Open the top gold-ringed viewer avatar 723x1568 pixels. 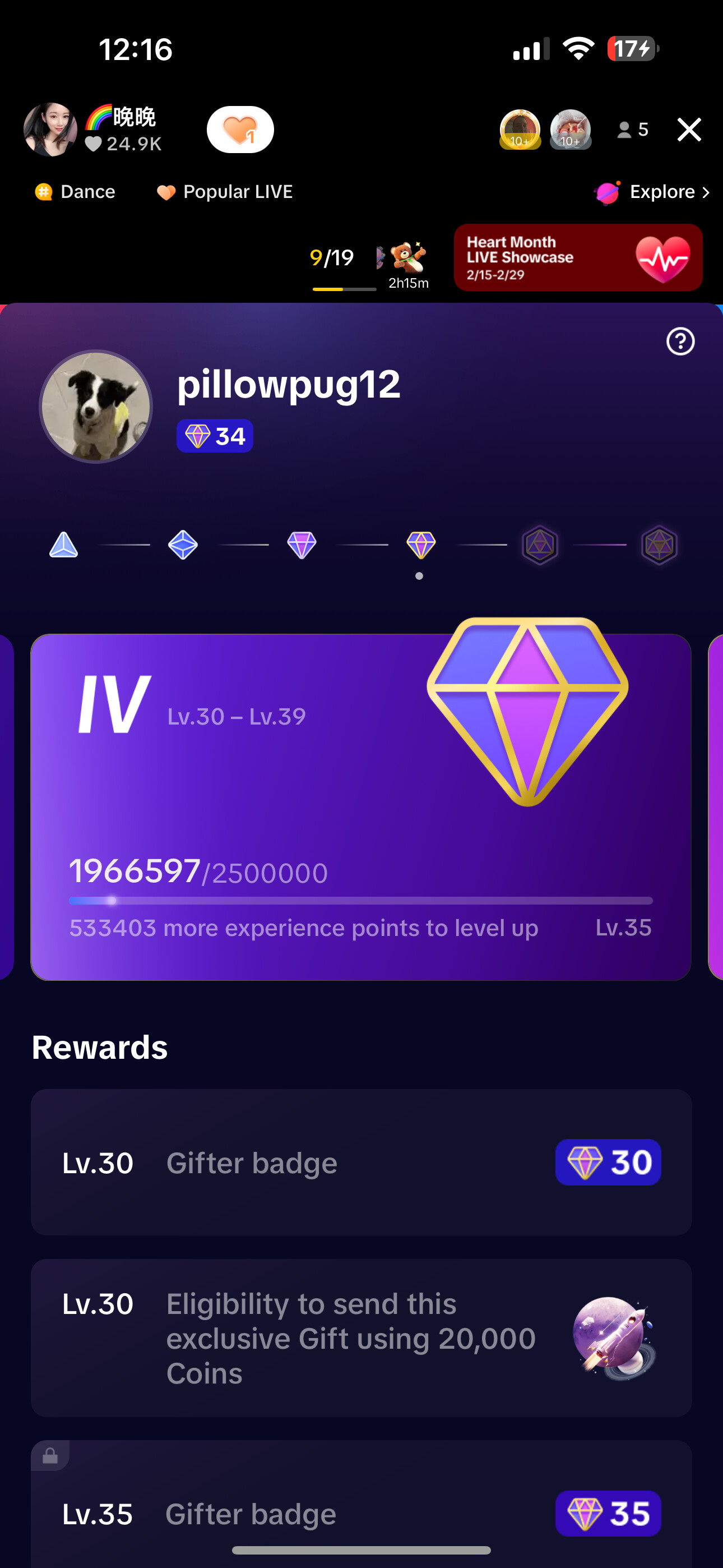pos(520,129)
